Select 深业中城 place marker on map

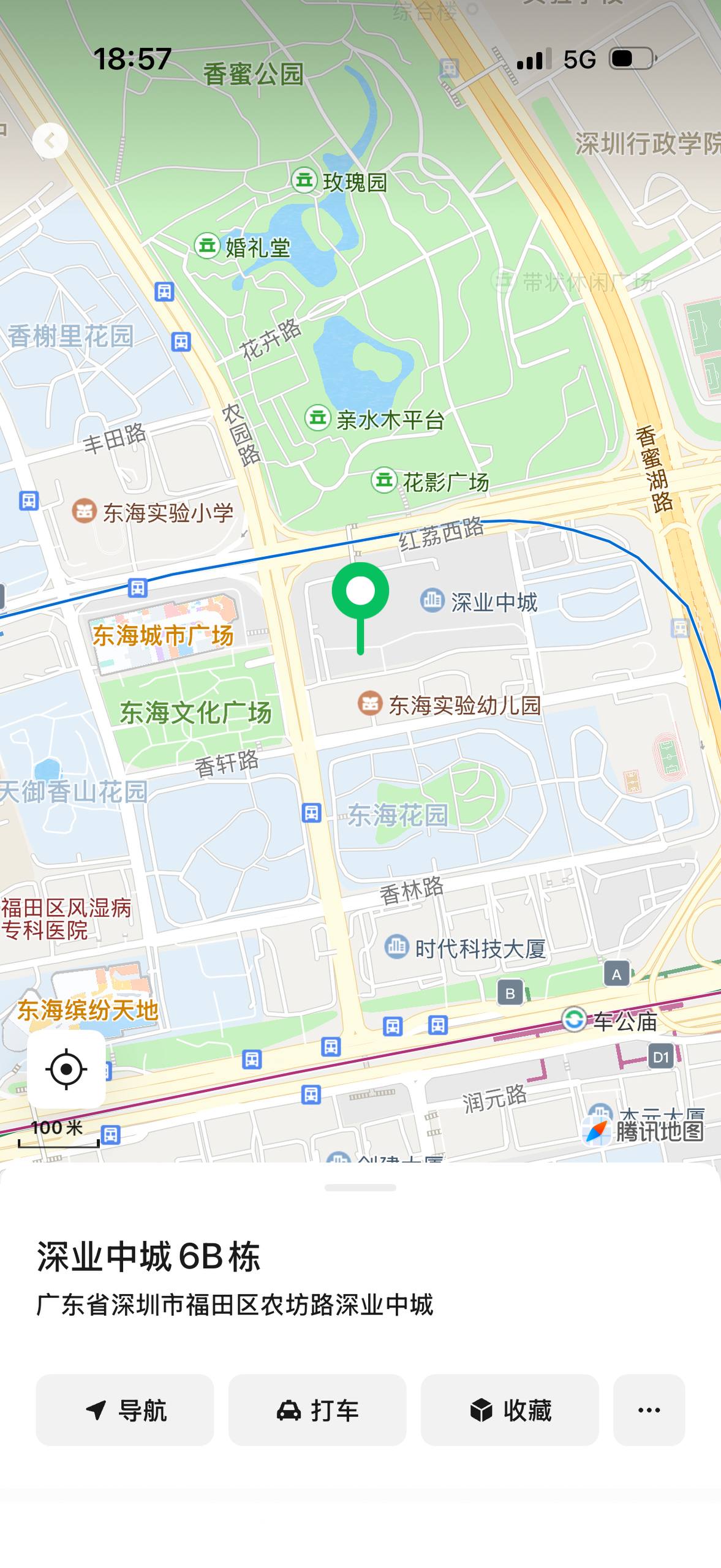[x=432, y=601]
